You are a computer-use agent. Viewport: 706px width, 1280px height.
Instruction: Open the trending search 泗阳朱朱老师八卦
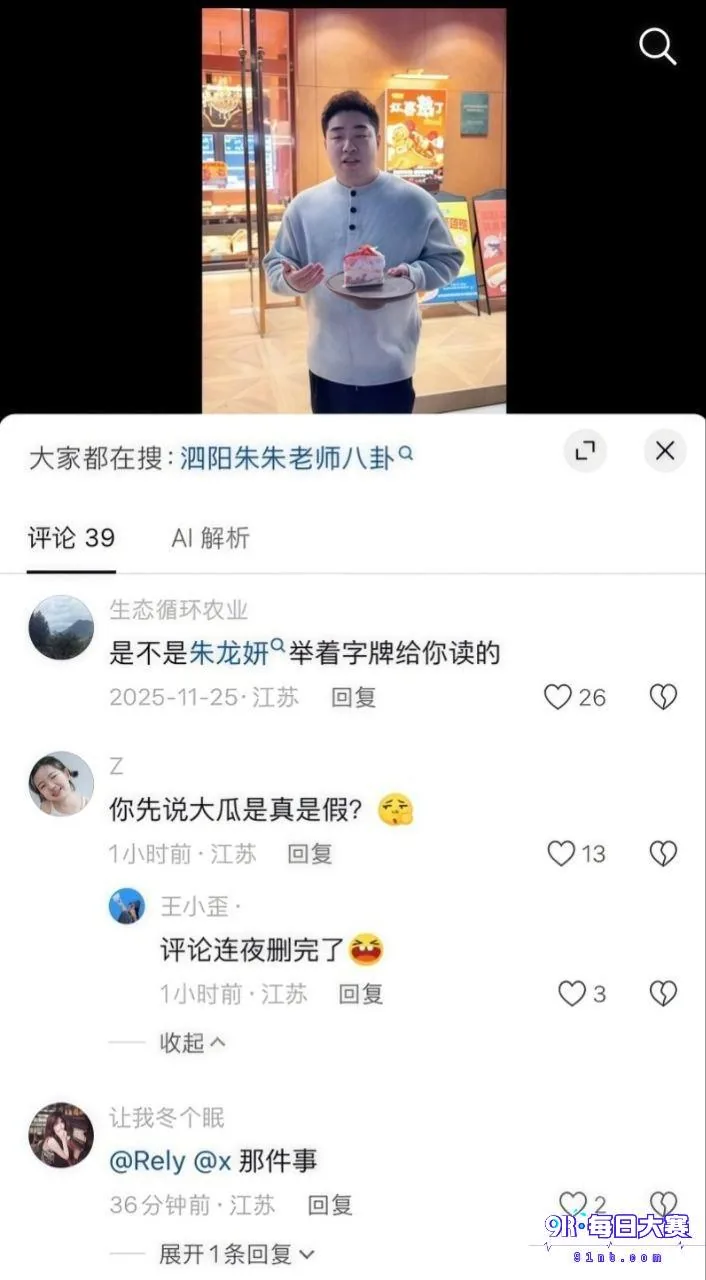(297, 459)
